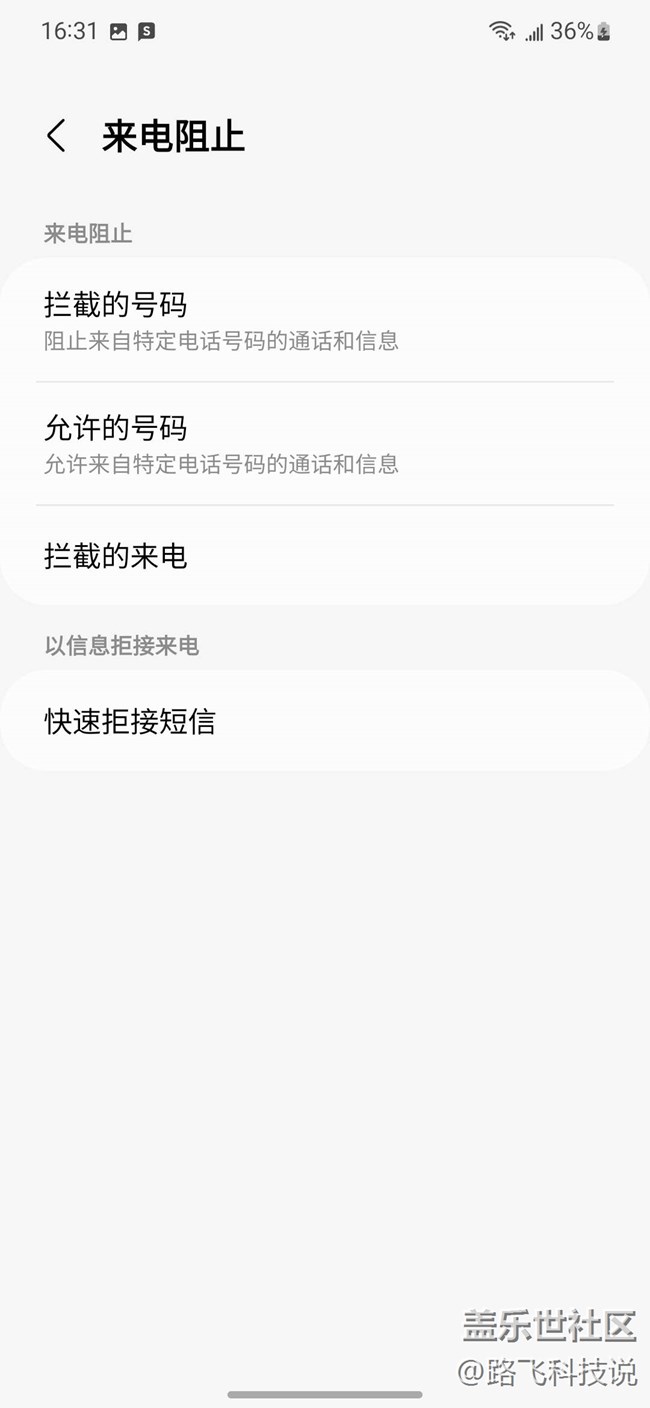Go back from the 来电阻止 page
Viewport: 650px width, 1408px height.
click(57, 136)
